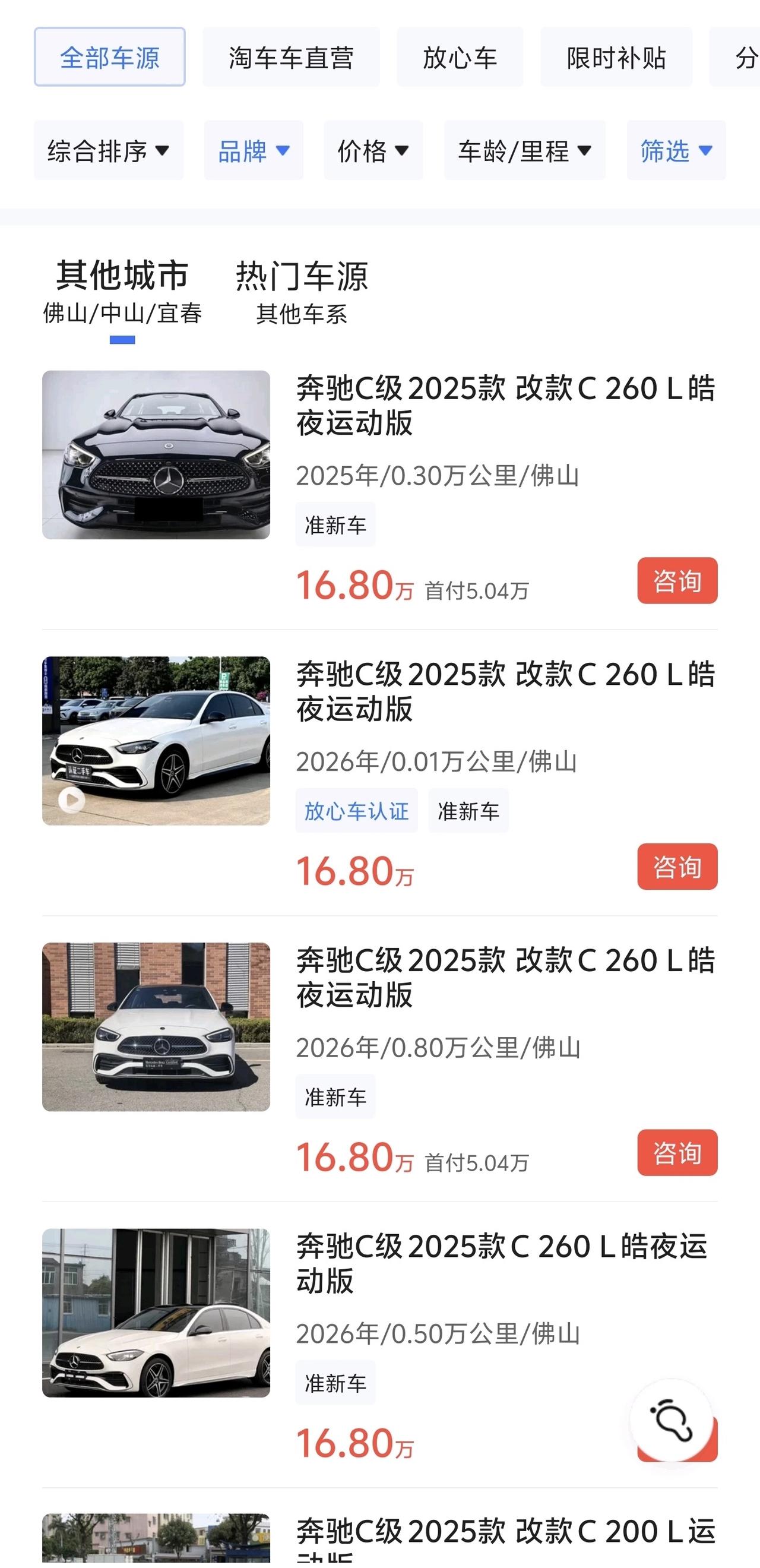The width and height of the screenshot is (760, 1568).
Task: Open the 车龄/里程 dropdown
Action: pos(524,150)
